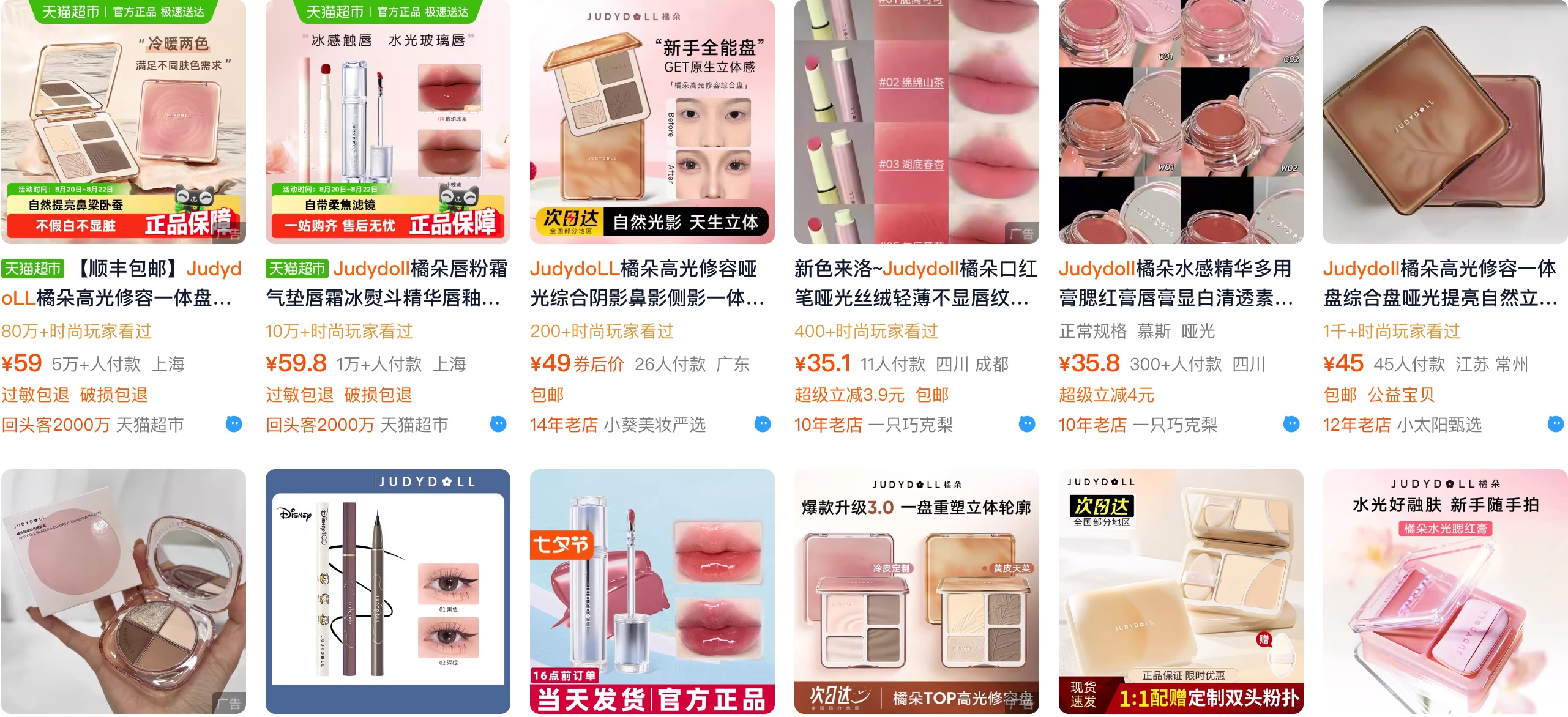Screen dimensions: 1568x717
Task: Open the ¥59.8 Judydoll lip cream card
Action: 387,122
